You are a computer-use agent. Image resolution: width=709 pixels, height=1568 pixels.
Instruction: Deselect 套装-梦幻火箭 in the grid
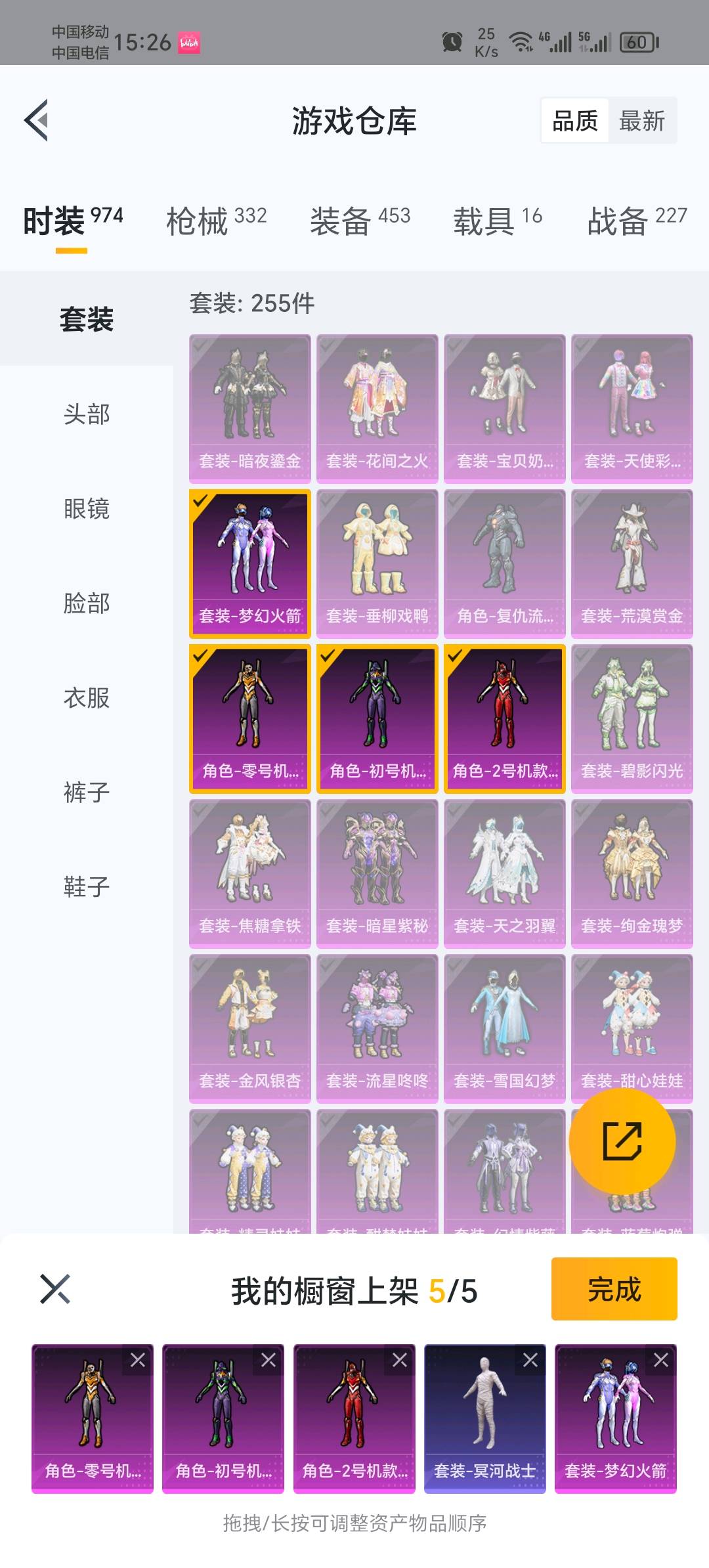pos(250,563)
